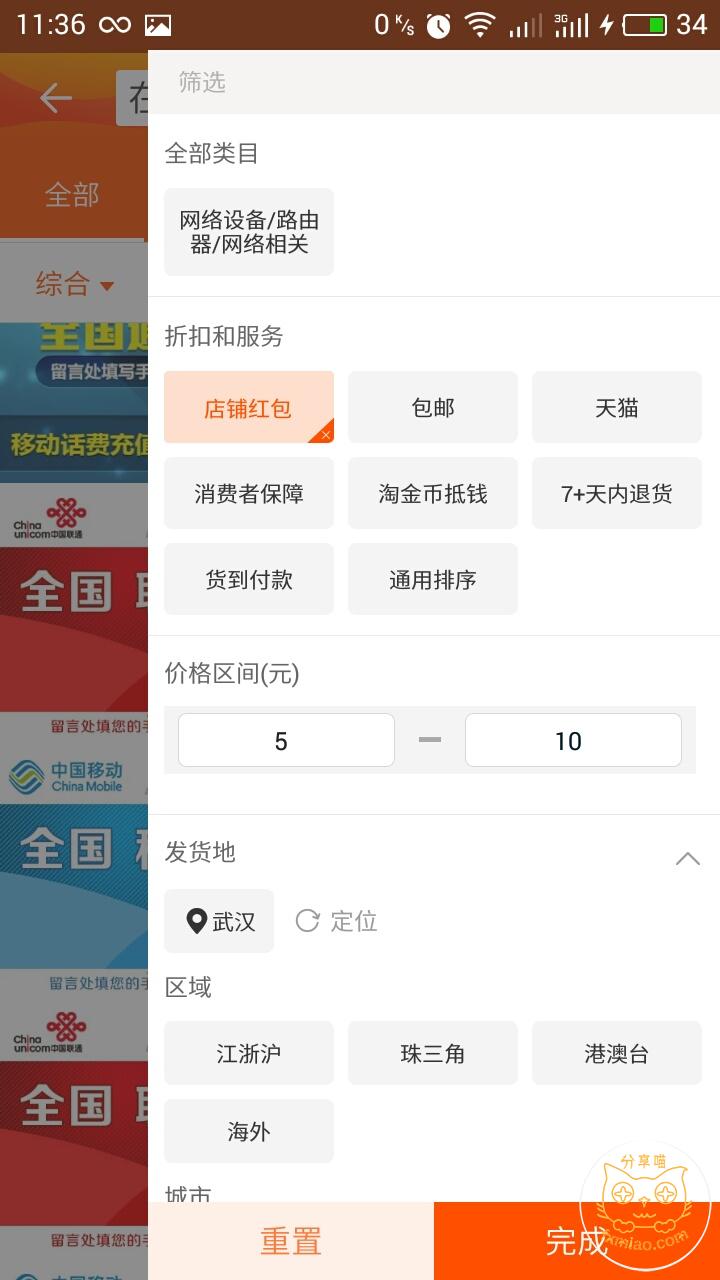Select the 货到付款 filter
Screen dimensions: 720x1280
[249, 579]
